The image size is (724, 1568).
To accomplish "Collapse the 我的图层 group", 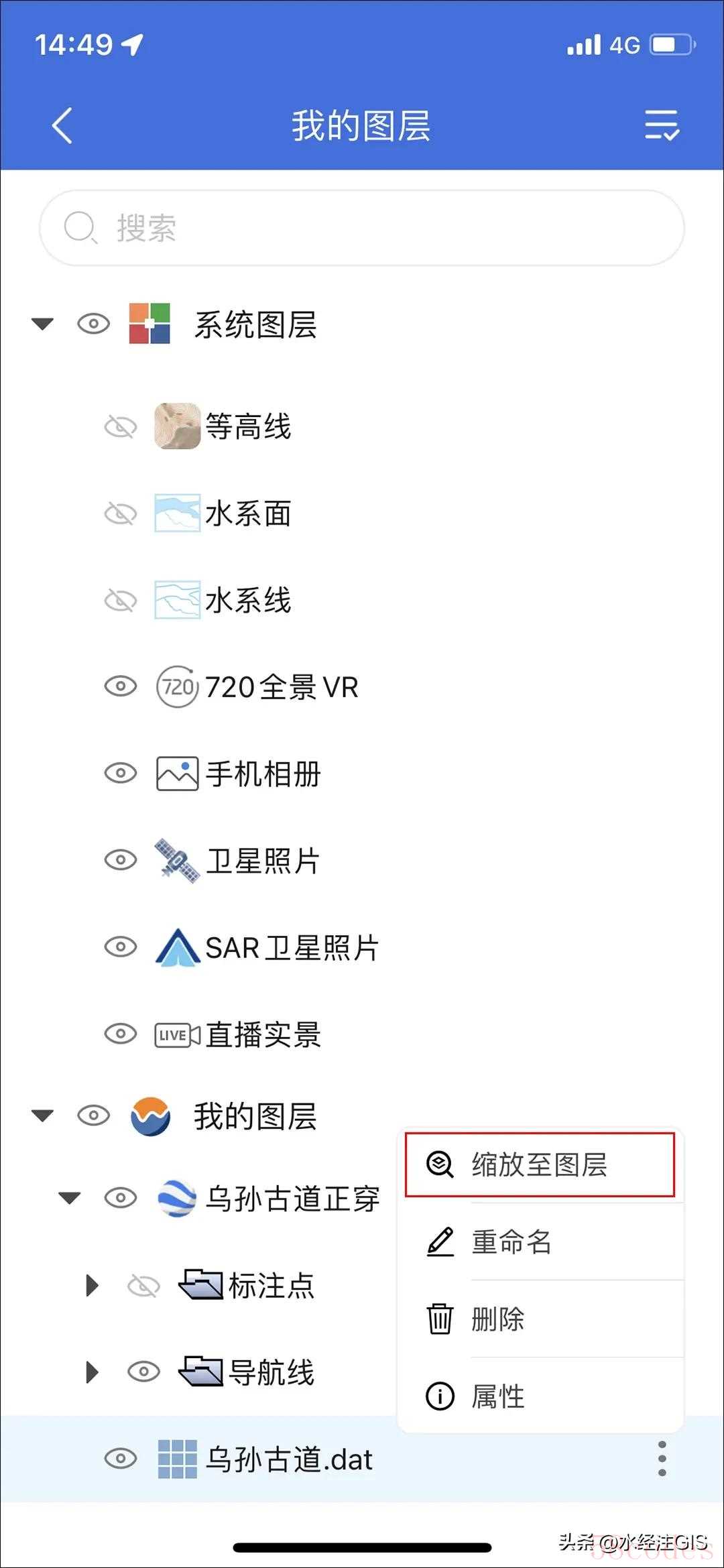I will [x=42, y=1116].
